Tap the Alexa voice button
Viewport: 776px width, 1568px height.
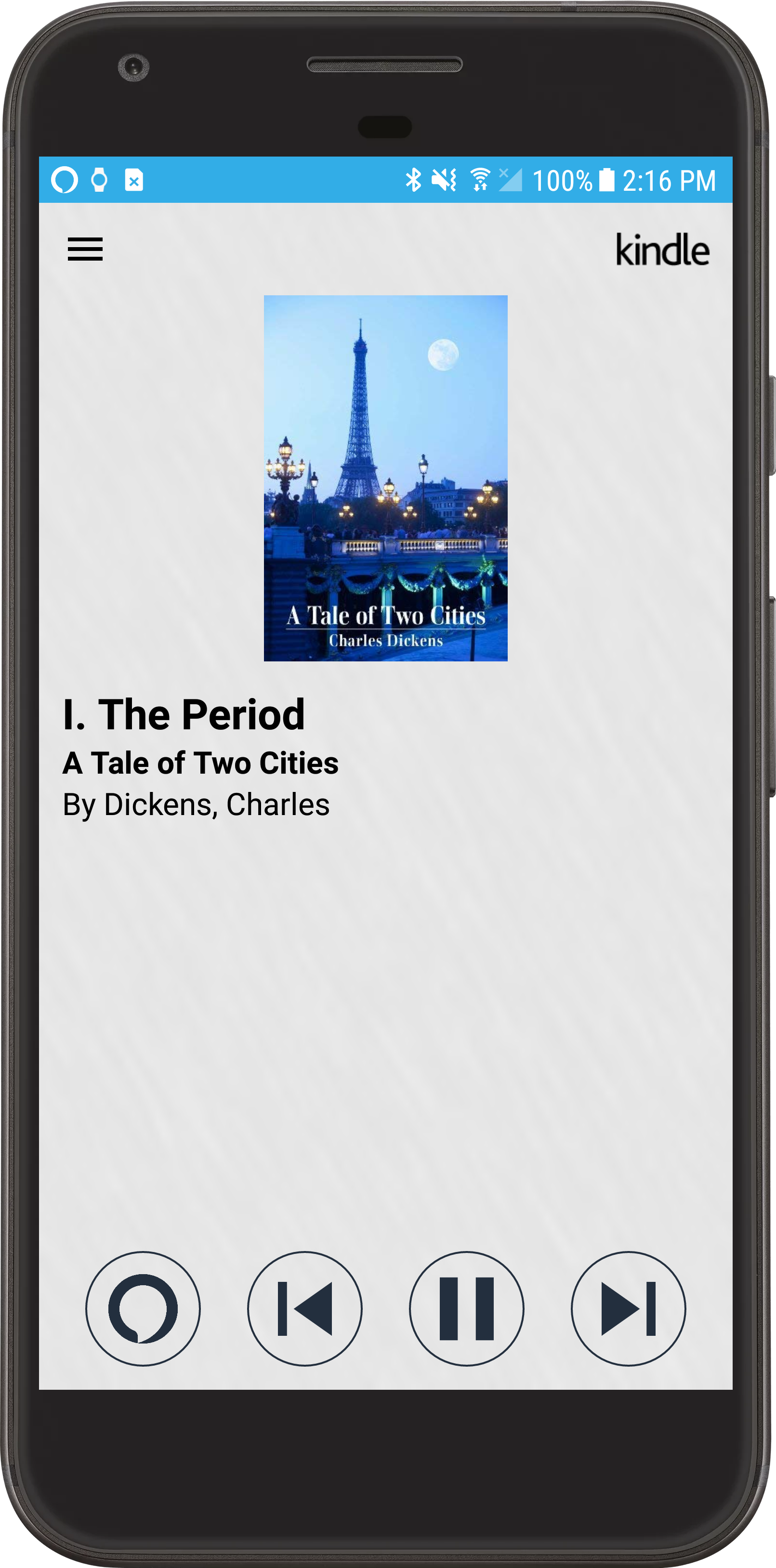pos(143,1308)
